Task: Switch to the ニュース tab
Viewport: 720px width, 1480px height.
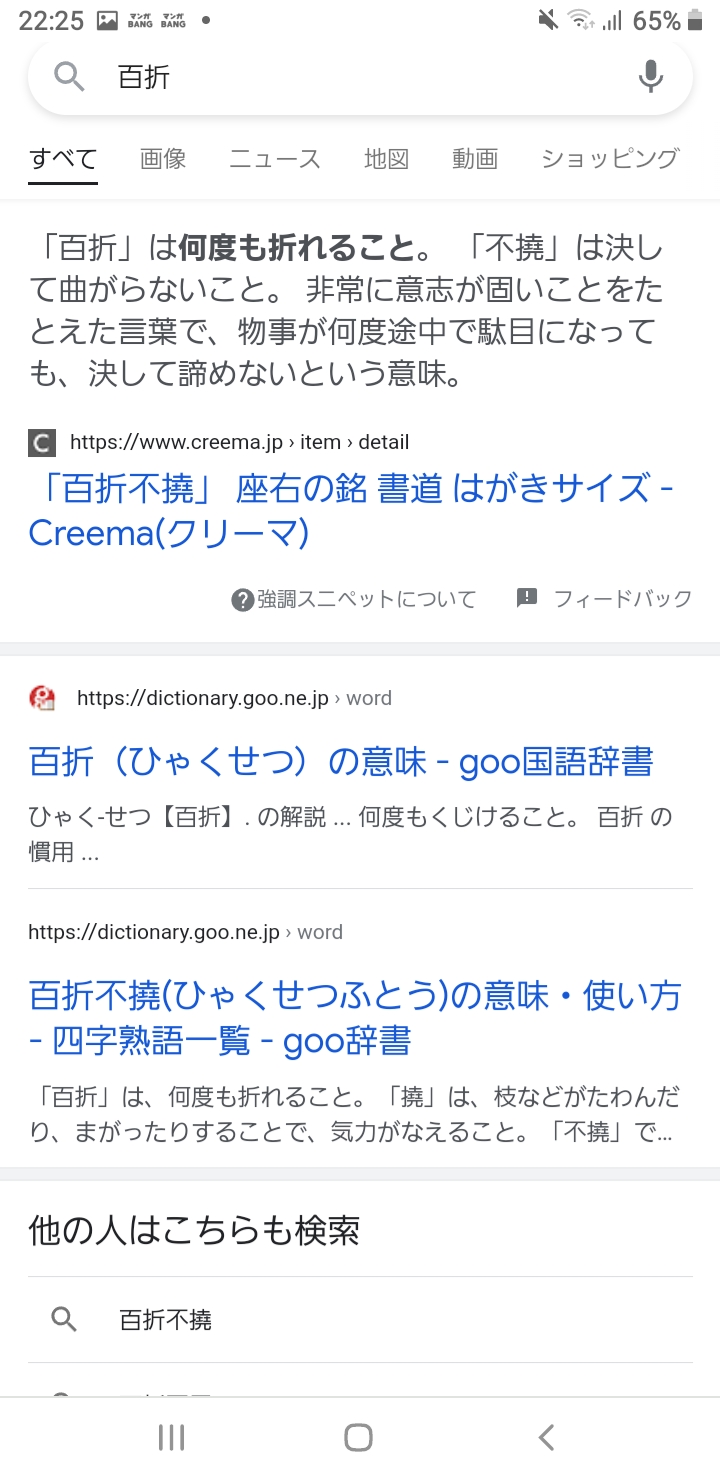Action: tap(275, 158)
